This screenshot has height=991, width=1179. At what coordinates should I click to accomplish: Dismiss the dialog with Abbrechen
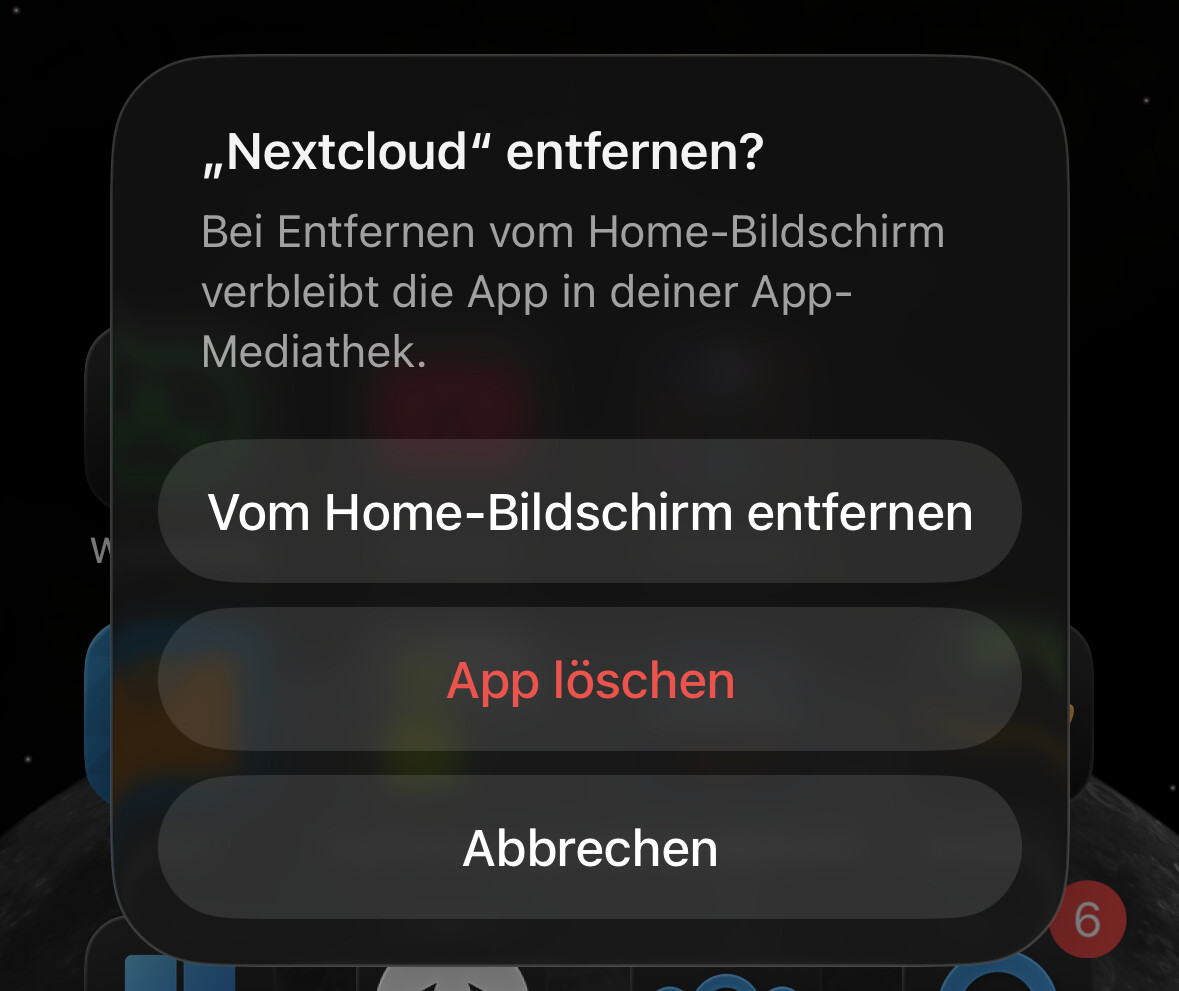[590, 848]
